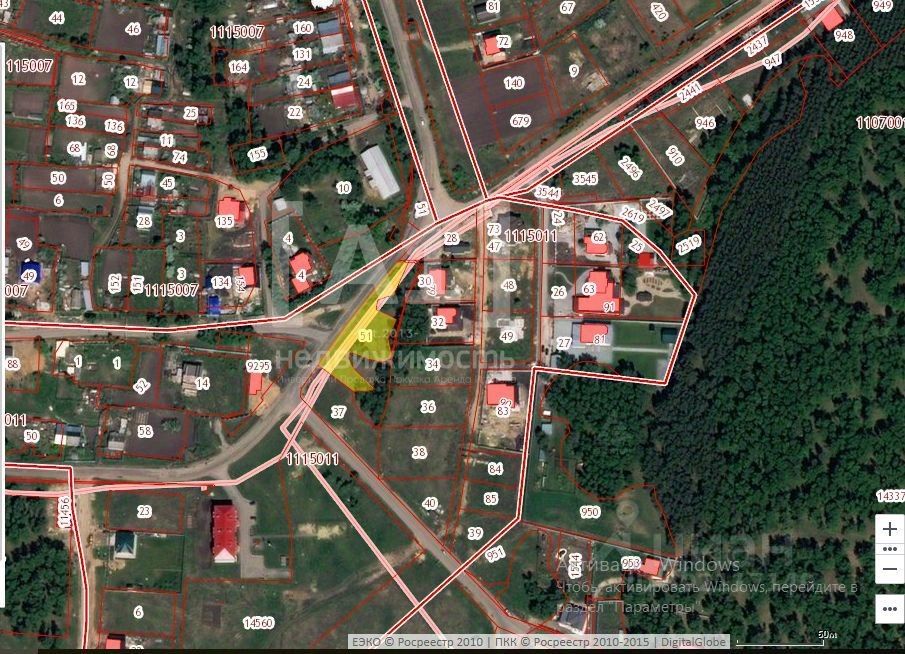Open zoom level options between plus and minus
Viewport: 905px width, 654px height.
click(889, 549)
